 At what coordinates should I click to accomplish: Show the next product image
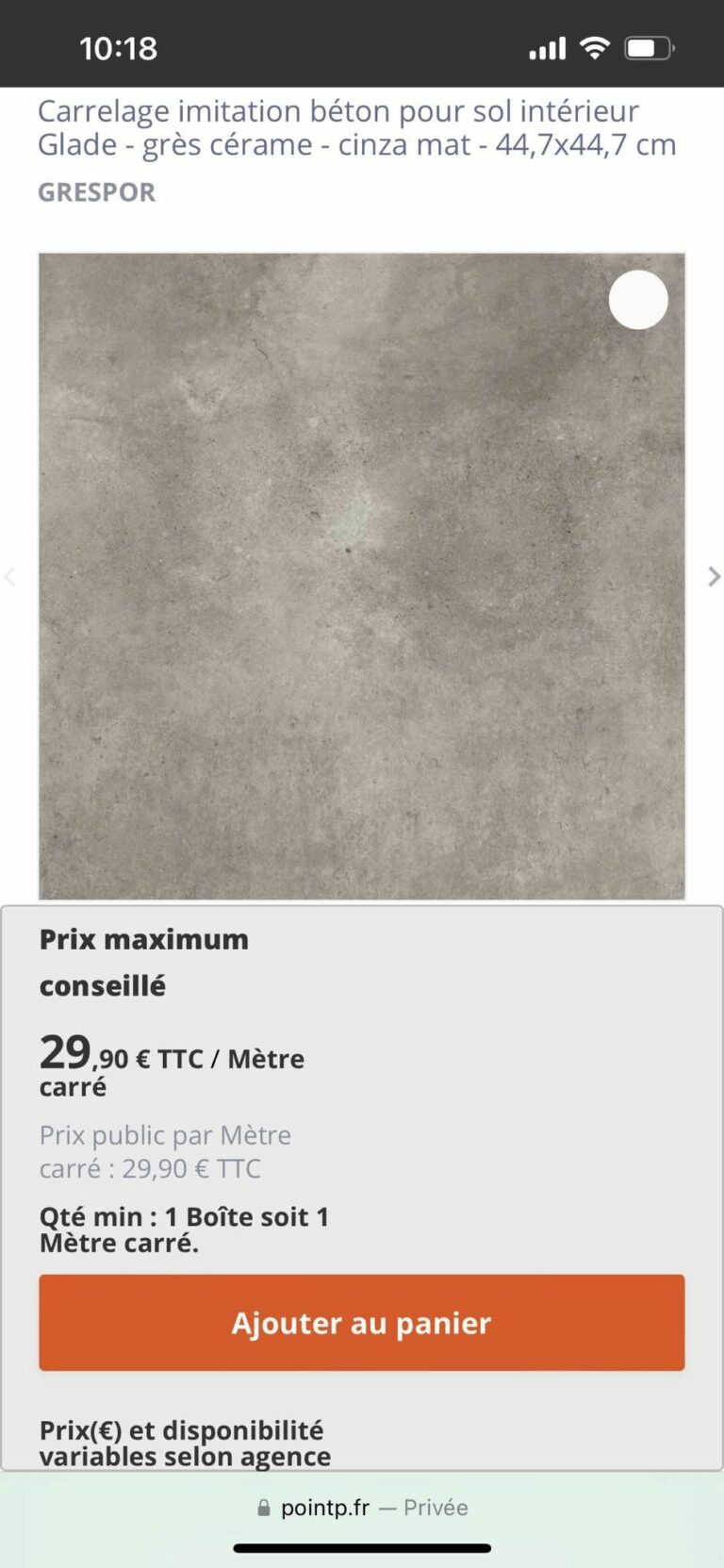714,576
